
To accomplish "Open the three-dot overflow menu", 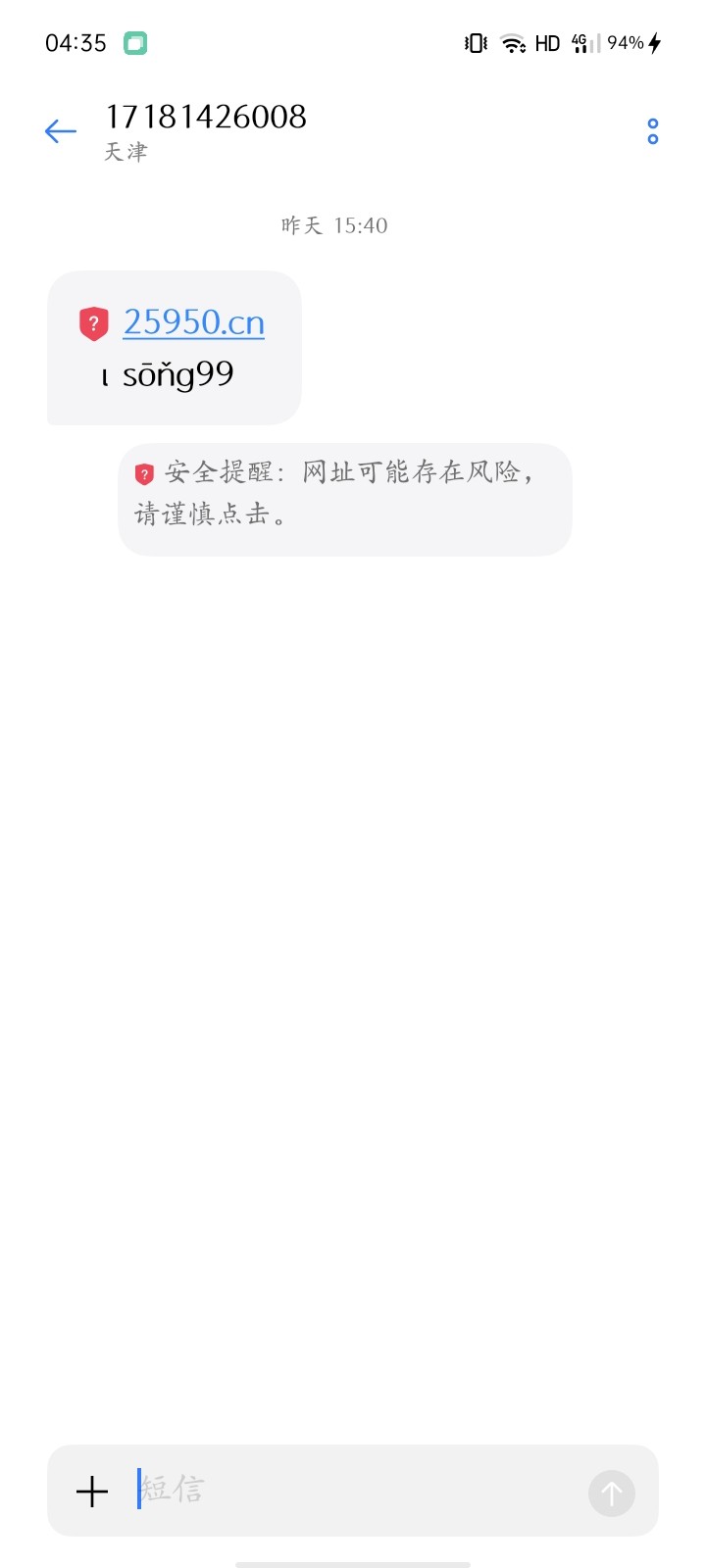I will (x=652, y=131).
